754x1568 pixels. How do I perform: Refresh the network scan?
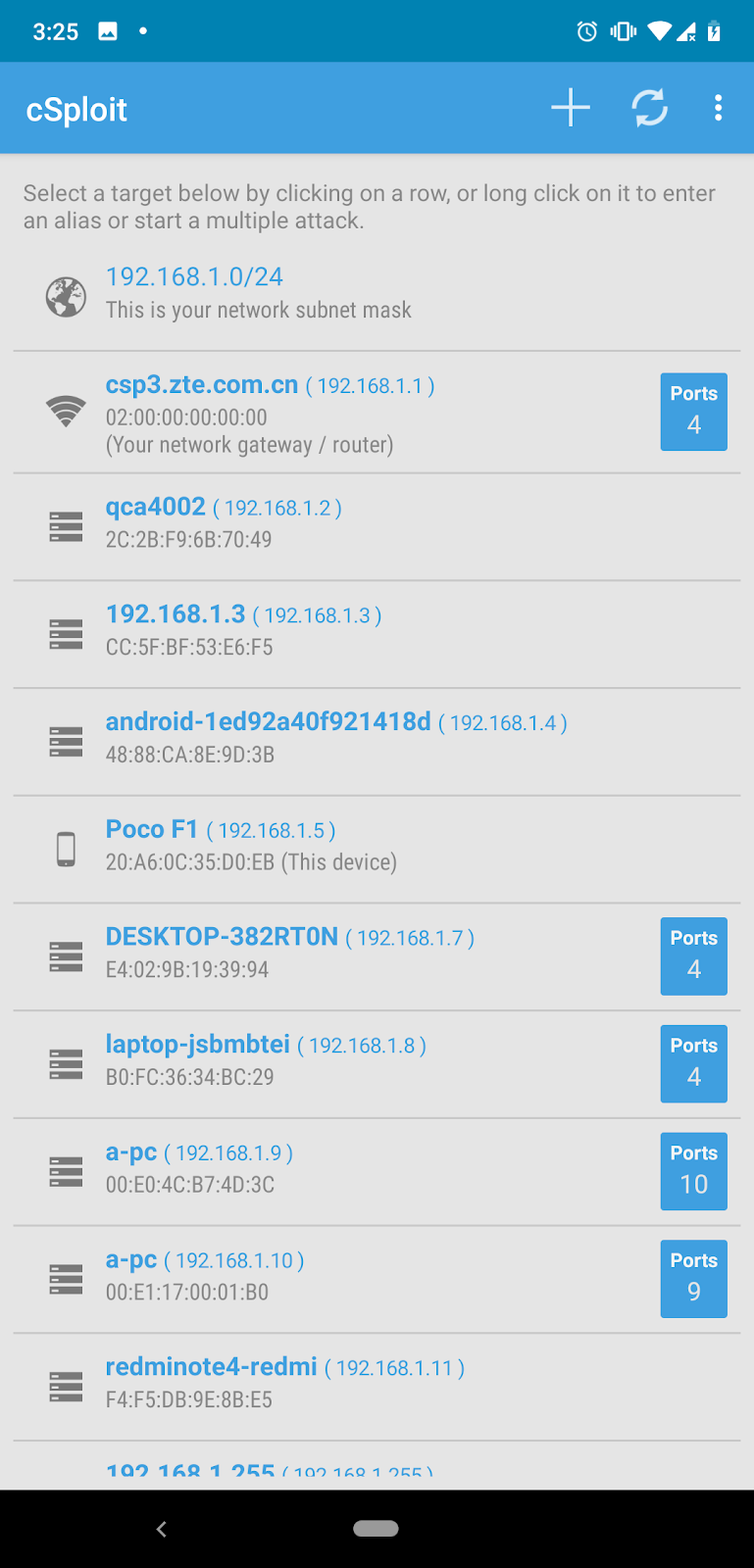(x=649, y=108)
